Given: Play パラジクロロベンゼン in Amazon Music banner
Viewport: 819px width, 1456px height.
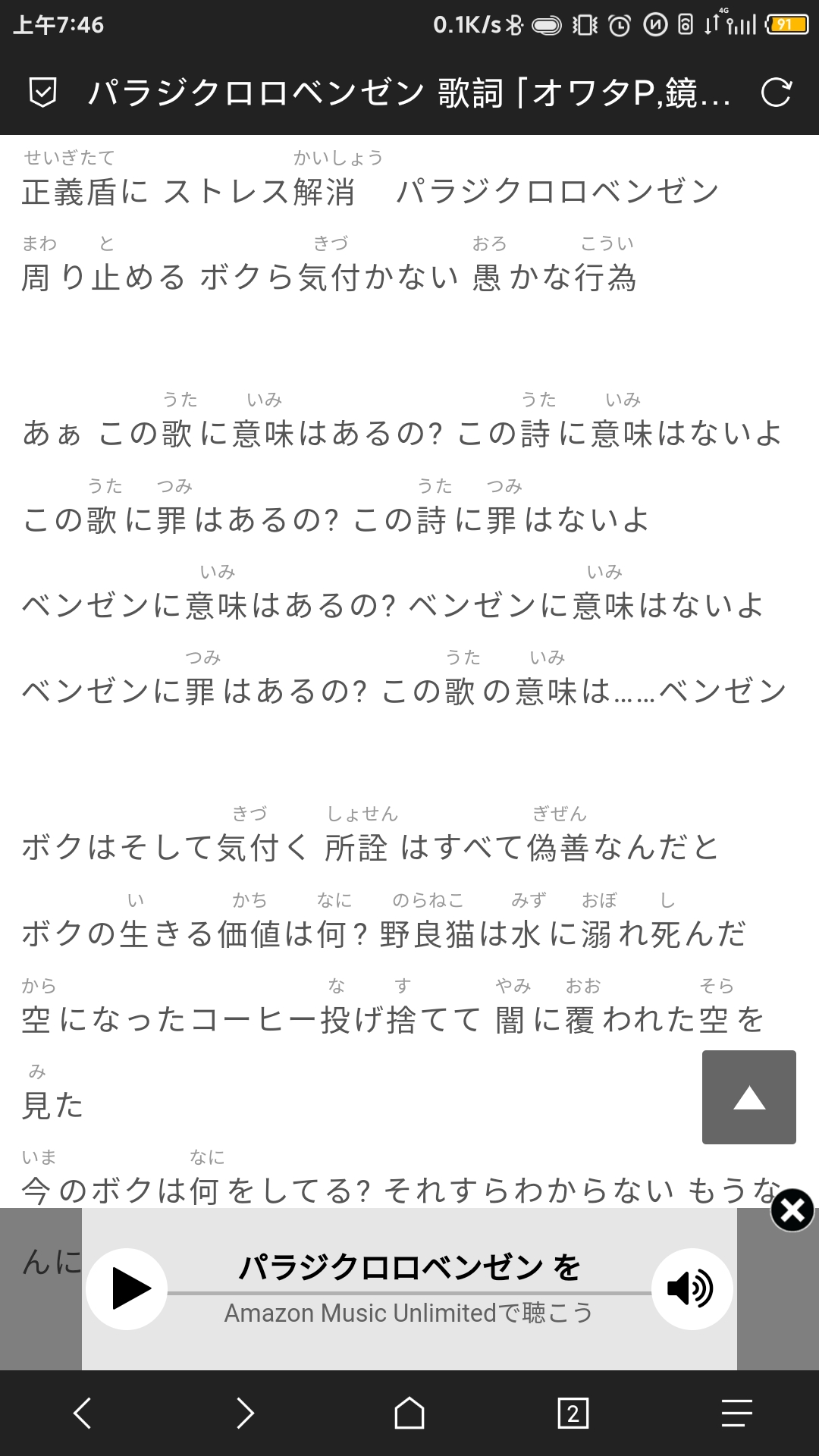Looking at the screenshot, I should pos(127,1288).
